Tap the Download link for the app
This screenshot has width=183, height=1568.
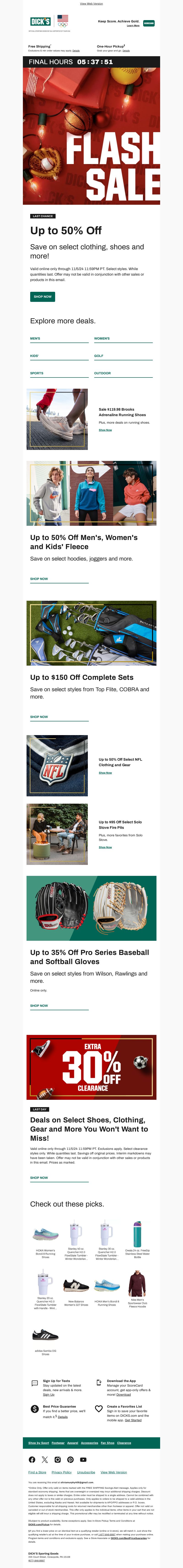coord(123,1395)
